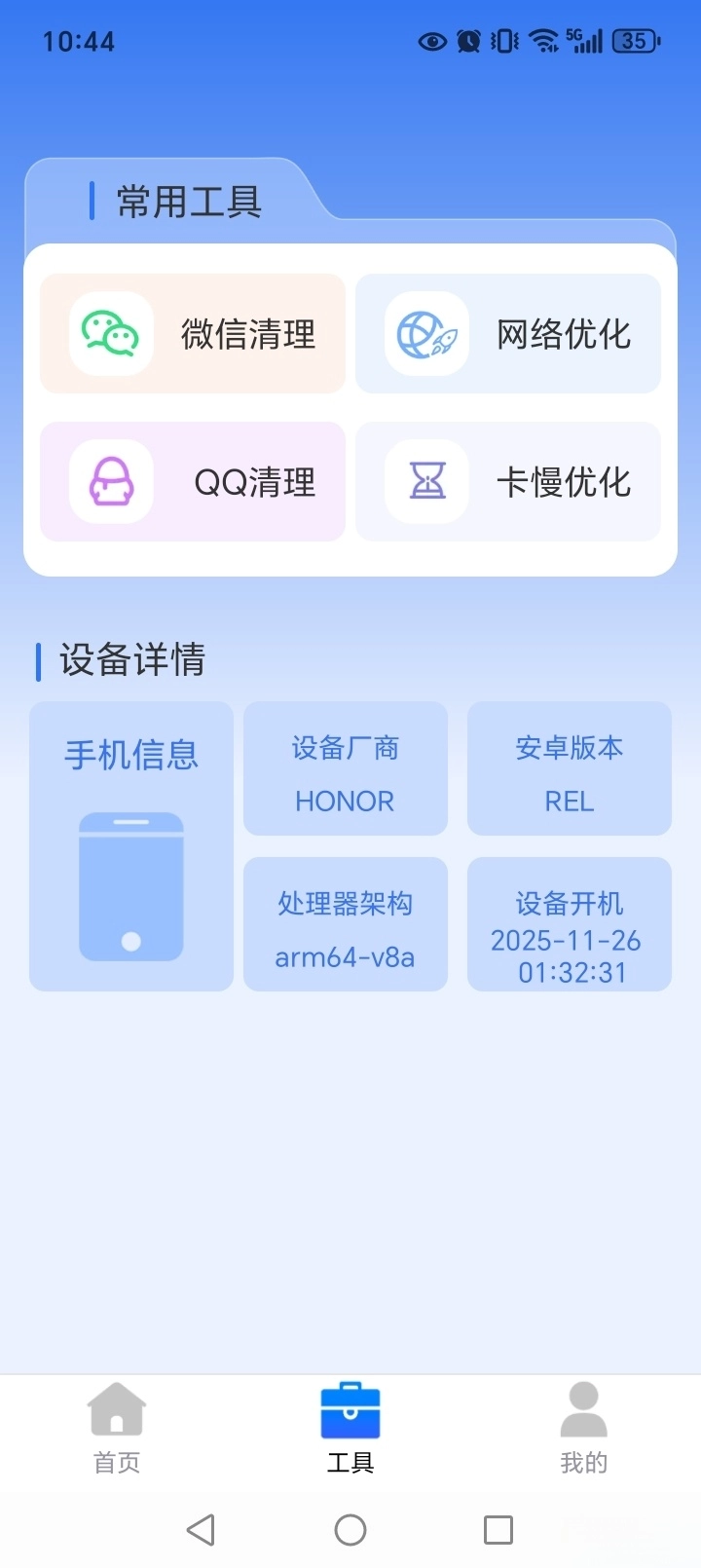This screenshot has width=701, height=1568.
Task: Tap the 工具 tab
Action: point(350,1428)
